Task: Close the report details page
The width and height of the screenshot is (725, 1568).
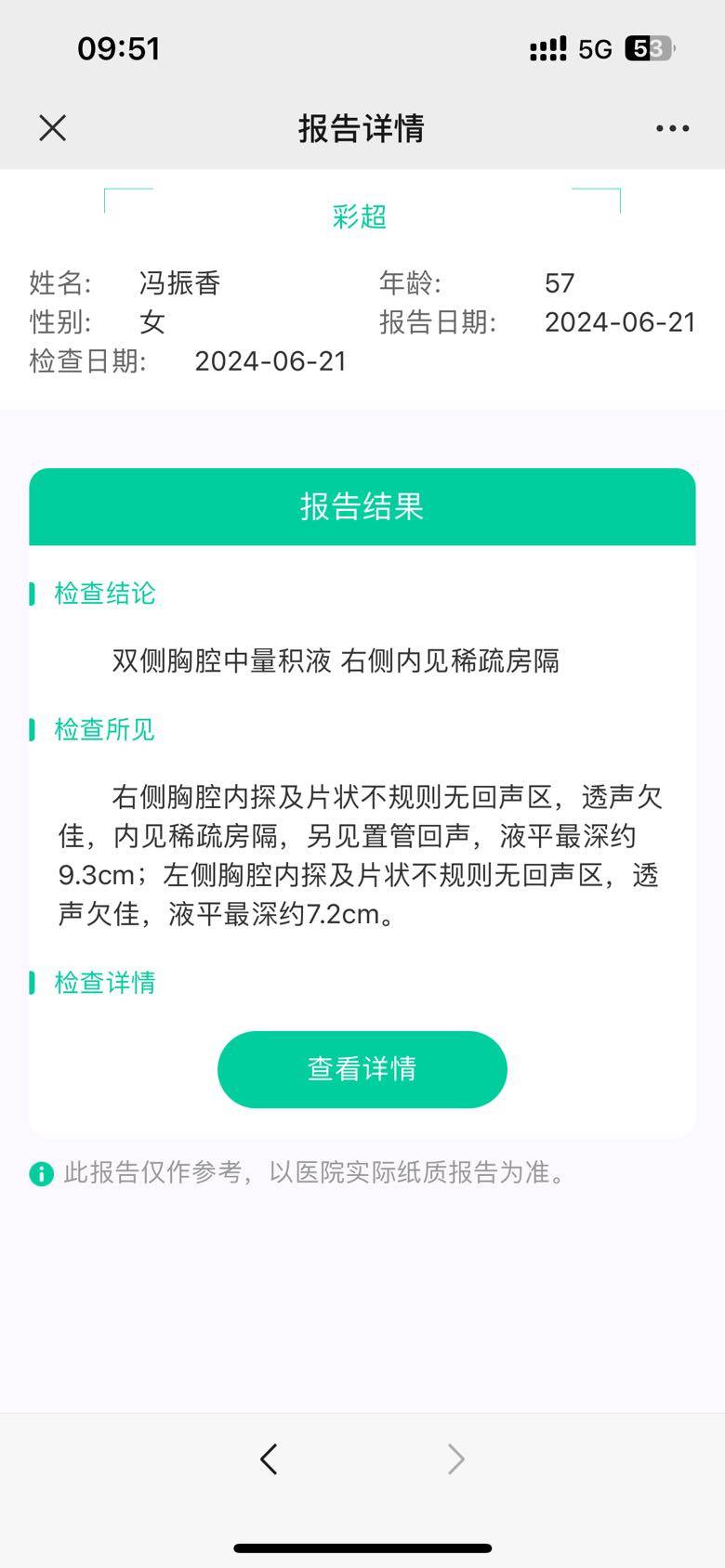Action: coord(53,128)
